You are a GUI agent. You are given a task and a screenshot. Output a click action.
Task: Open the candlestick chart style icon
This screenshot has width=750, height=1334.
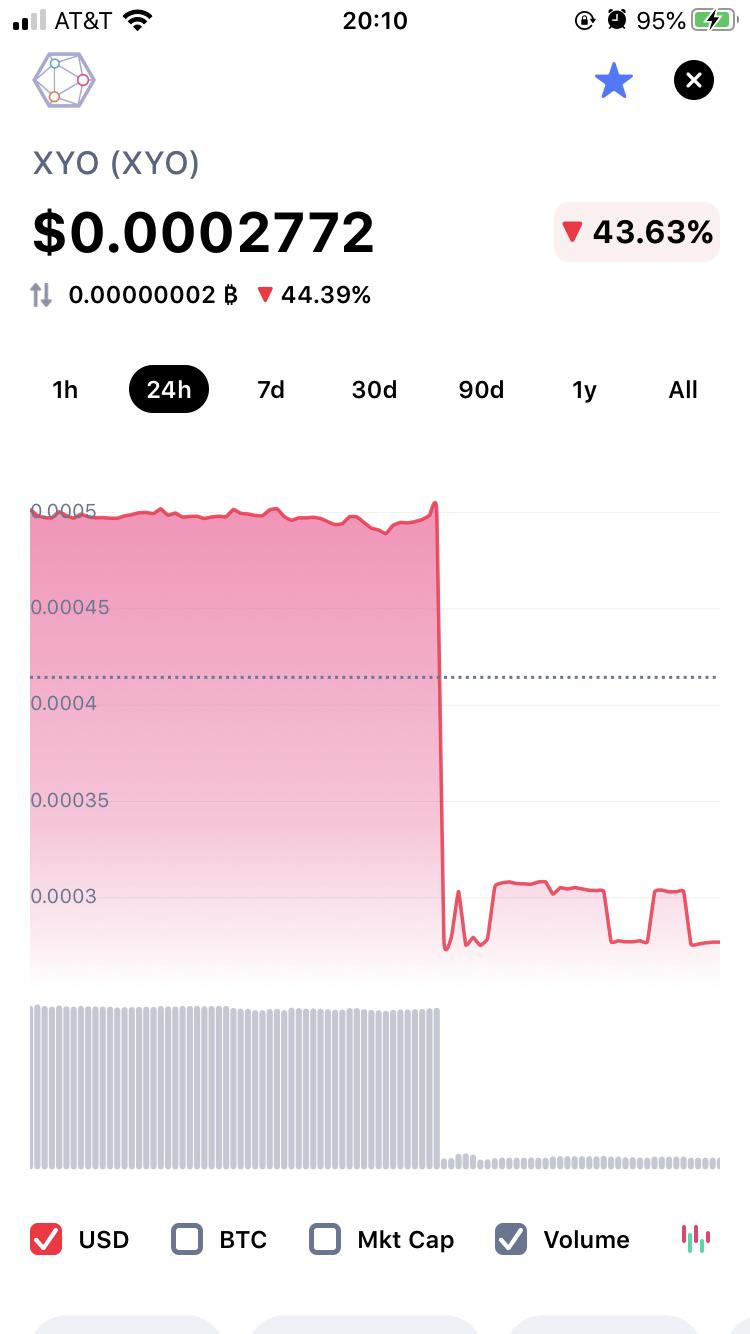[x=696, y=1239]
